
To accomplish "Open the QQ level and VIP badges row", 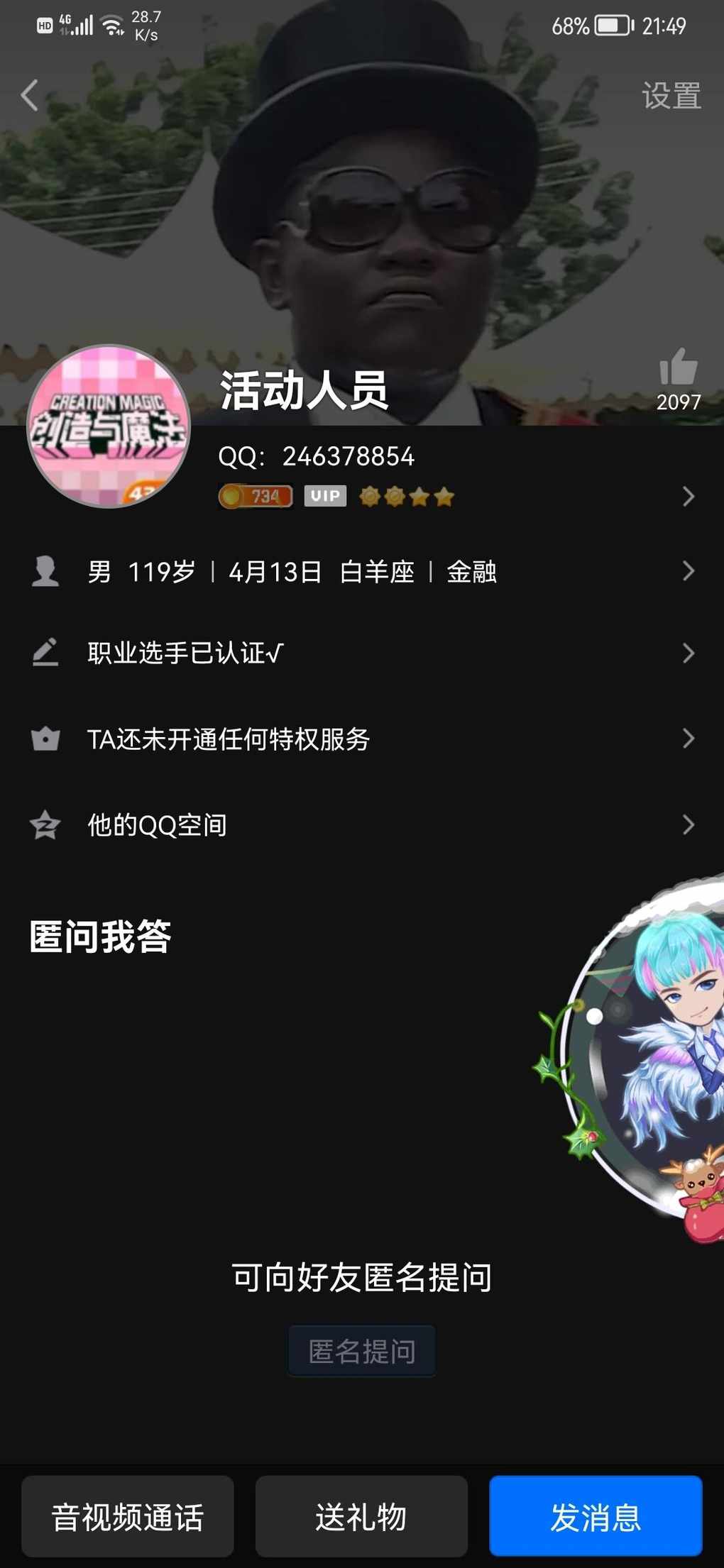I will [x=454, y=496].
